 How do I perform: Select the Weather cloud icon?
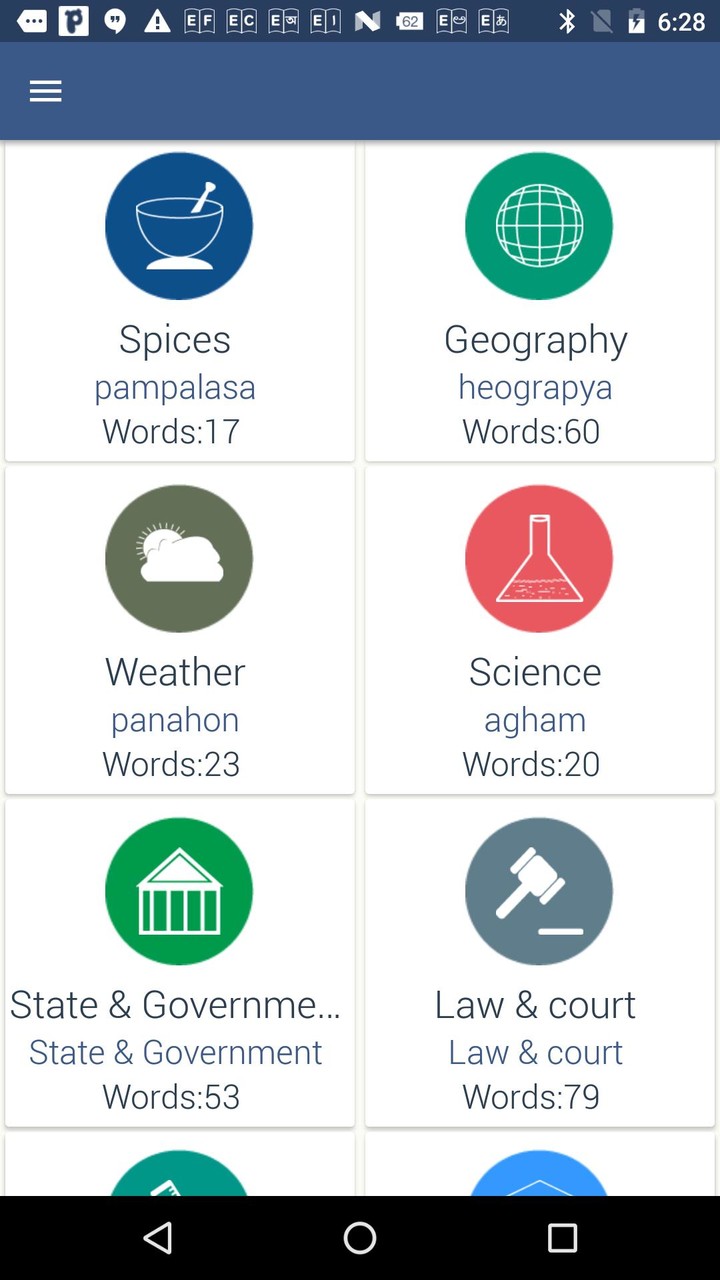pos(179,558)
